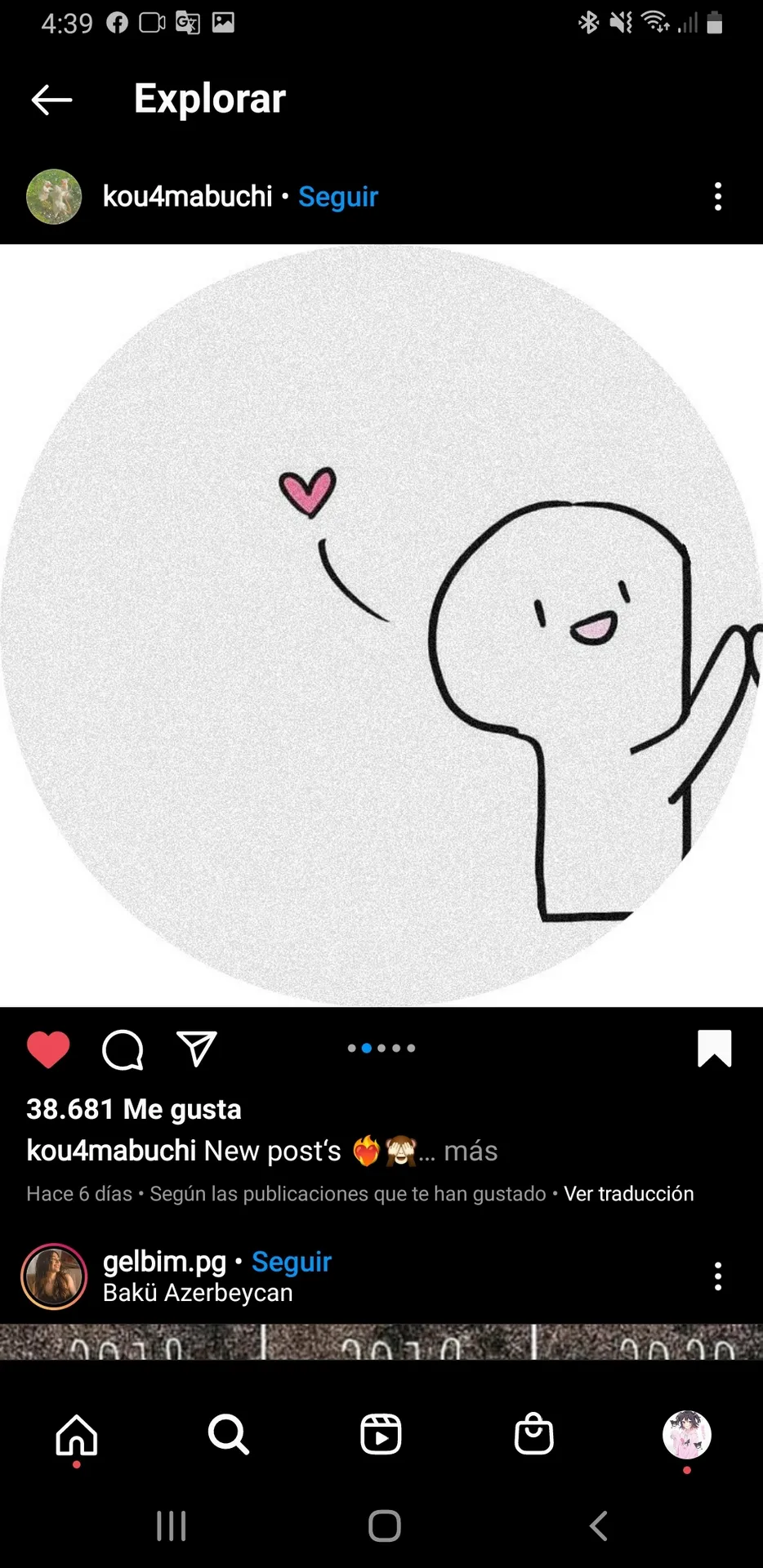Open the Reels tab
Viewport: 763px width, 1568px height.
click(x=381, y=1435)
